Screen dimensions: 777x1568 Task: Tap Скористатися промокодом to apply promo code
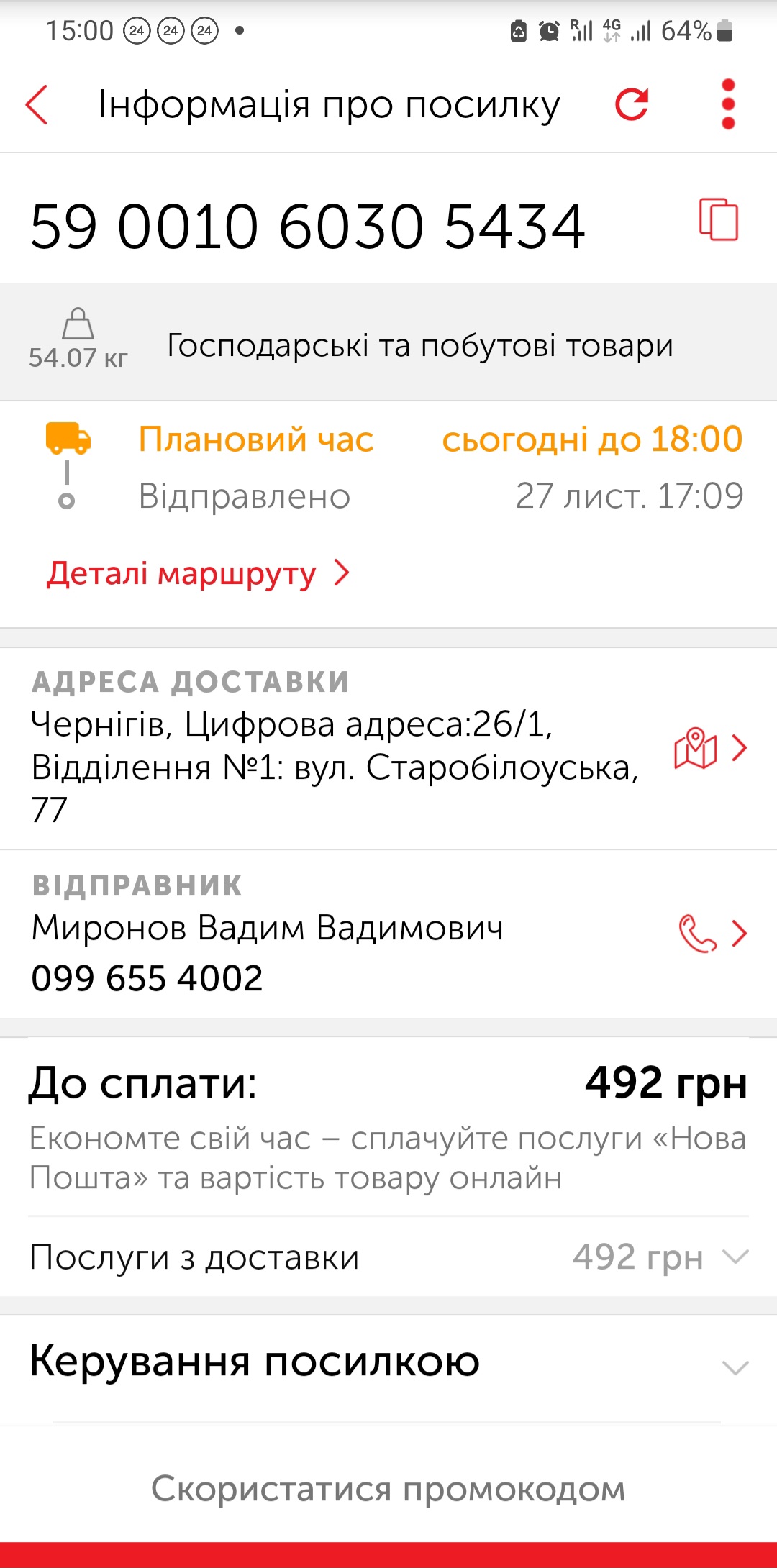(x=388, y=1489)
